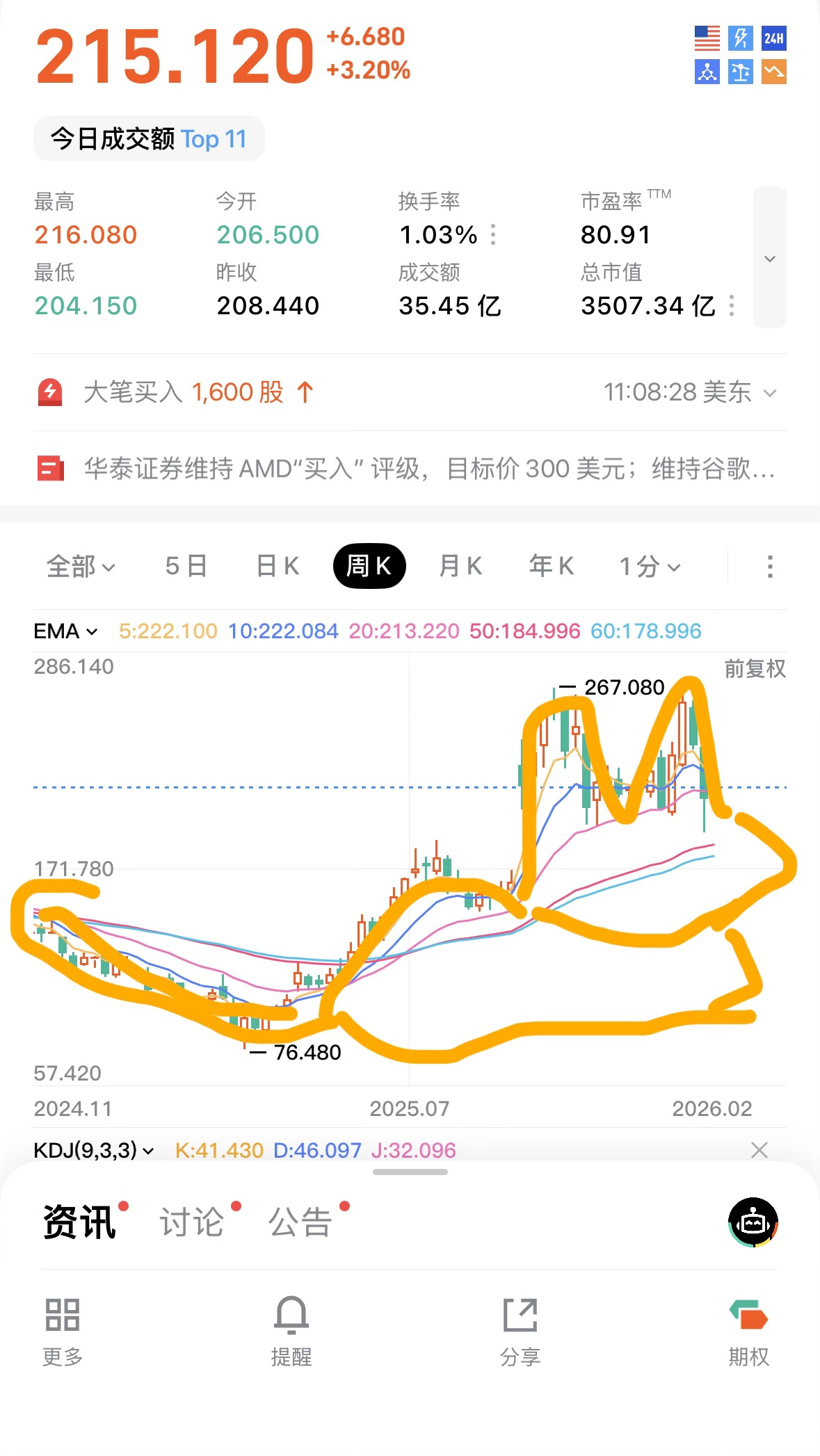Open the 1分 interval dropdown
820x1456 pixels.
[650, 566]
